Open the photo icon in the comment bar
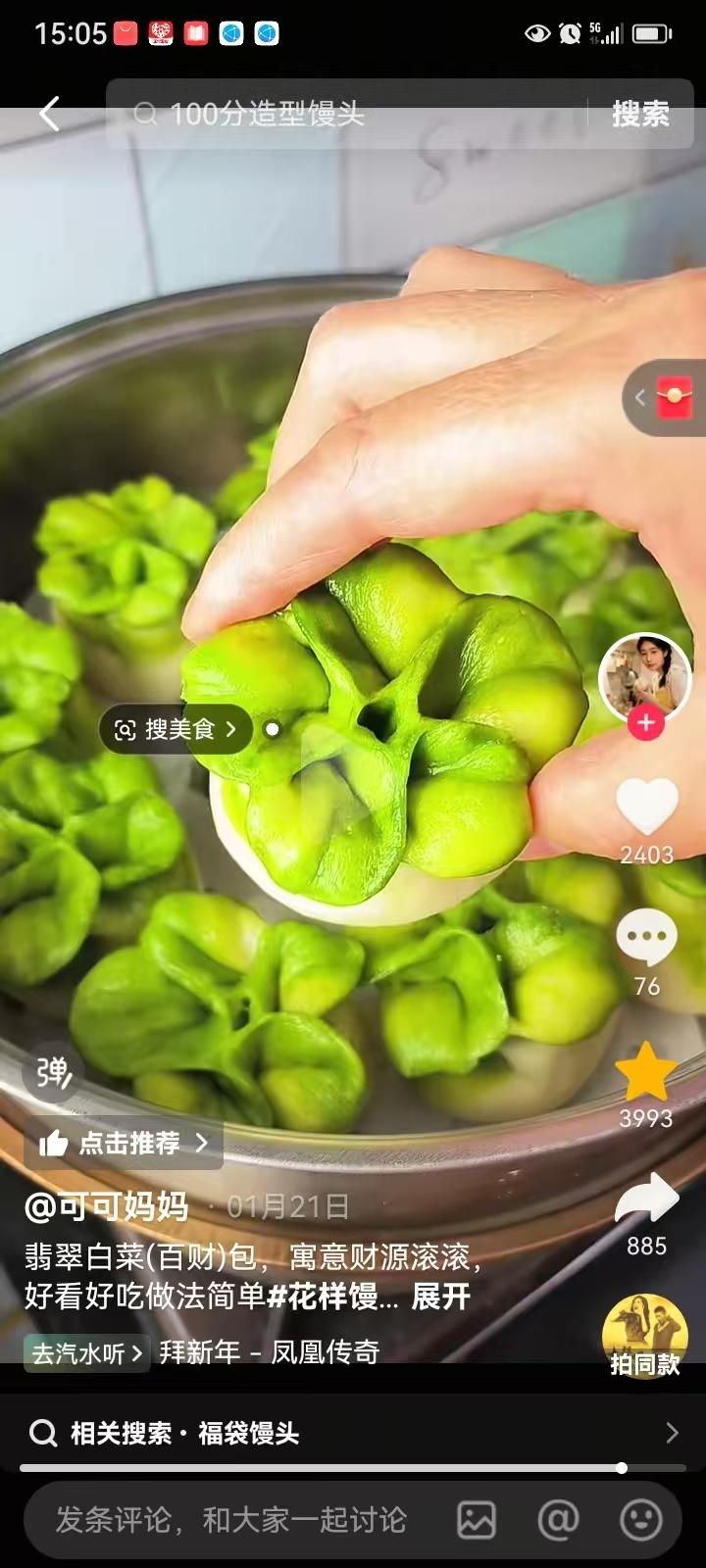Viewport: 706px width, 1568px height. [x=476, y=1520]
